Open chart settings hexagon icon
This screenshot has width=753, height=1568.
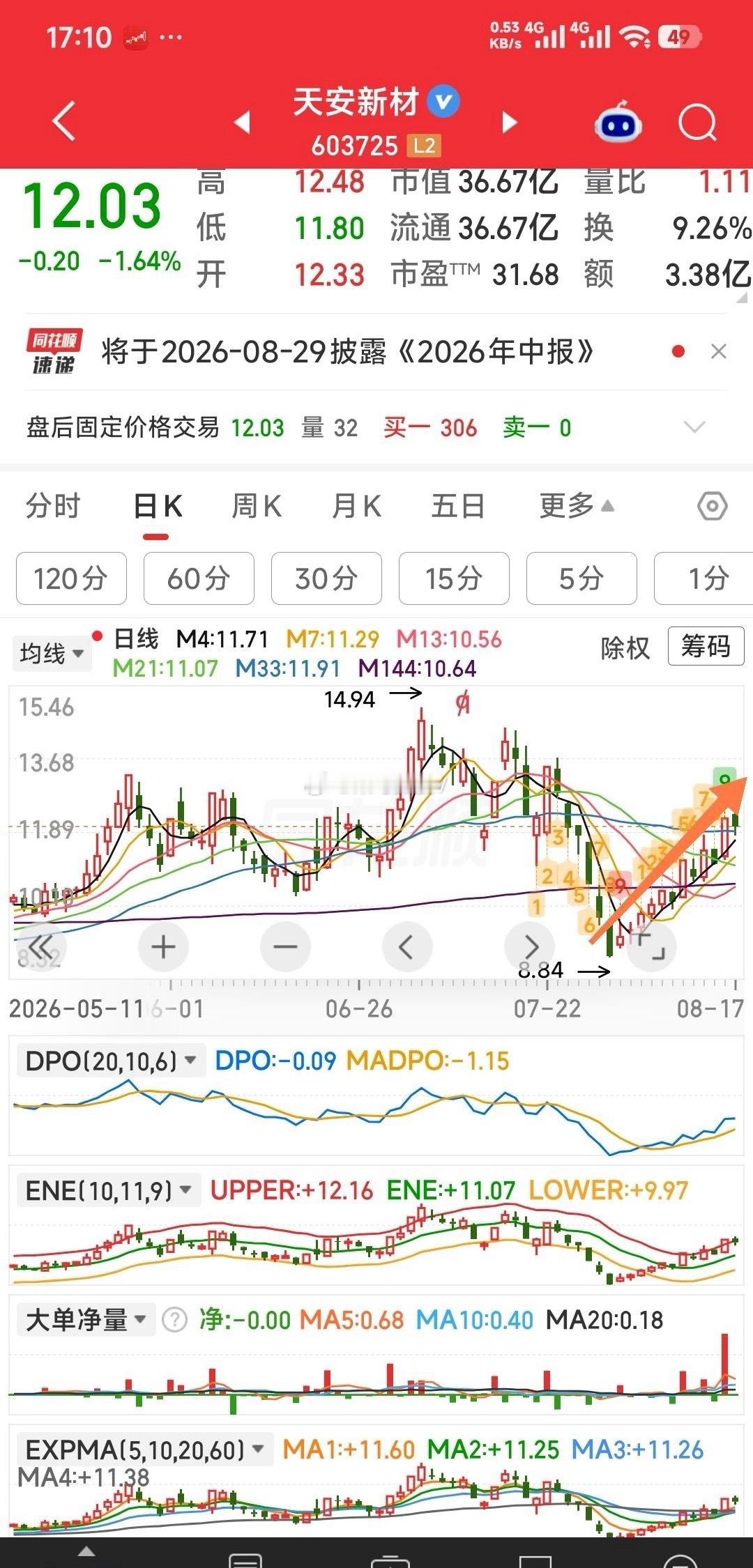[x=713, y=506]
